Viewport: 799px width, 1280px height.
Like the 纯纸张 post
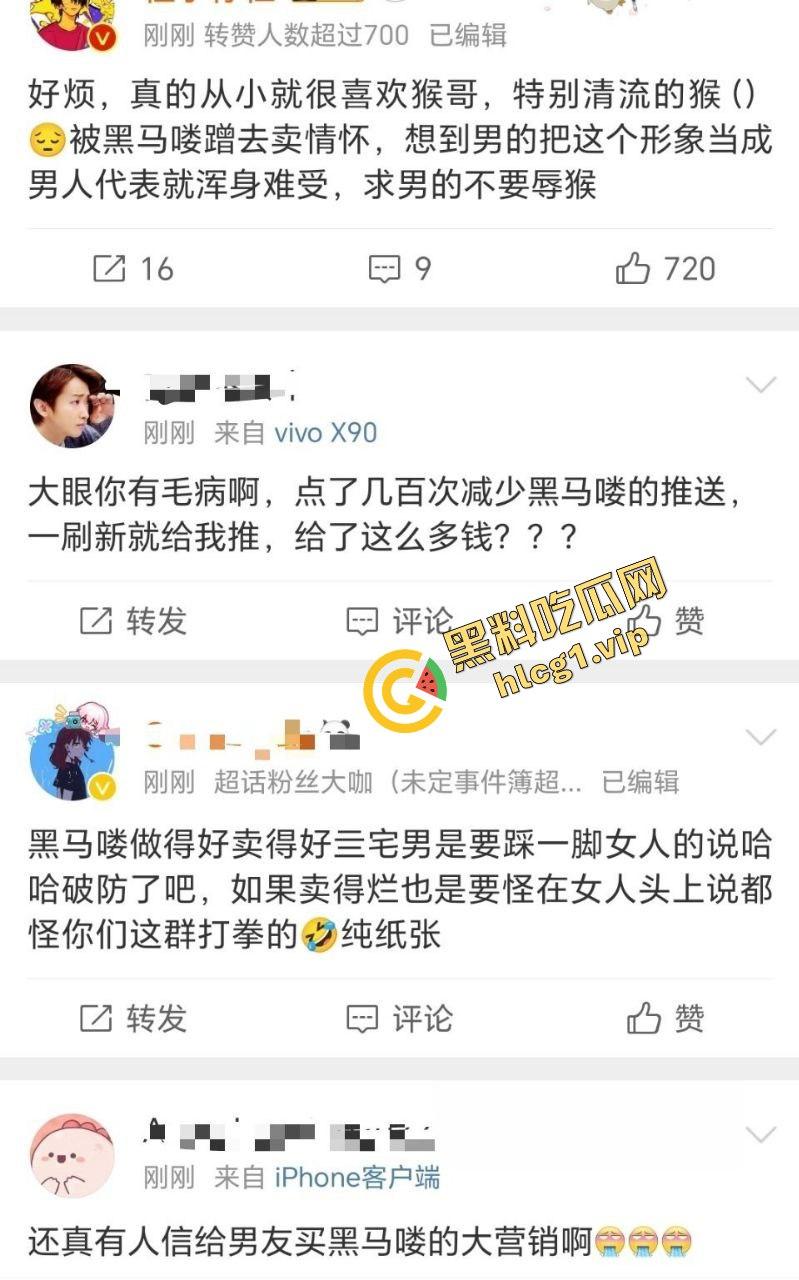tap(665, 1019)
